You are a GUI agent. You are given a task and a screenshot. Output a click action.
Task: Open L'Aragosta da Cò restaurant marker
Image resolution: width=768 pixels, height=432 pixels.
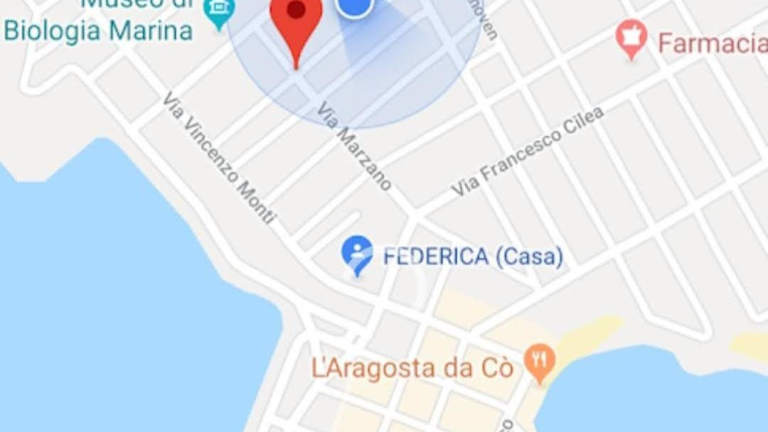pyautogui.click(x=540, y=362)
